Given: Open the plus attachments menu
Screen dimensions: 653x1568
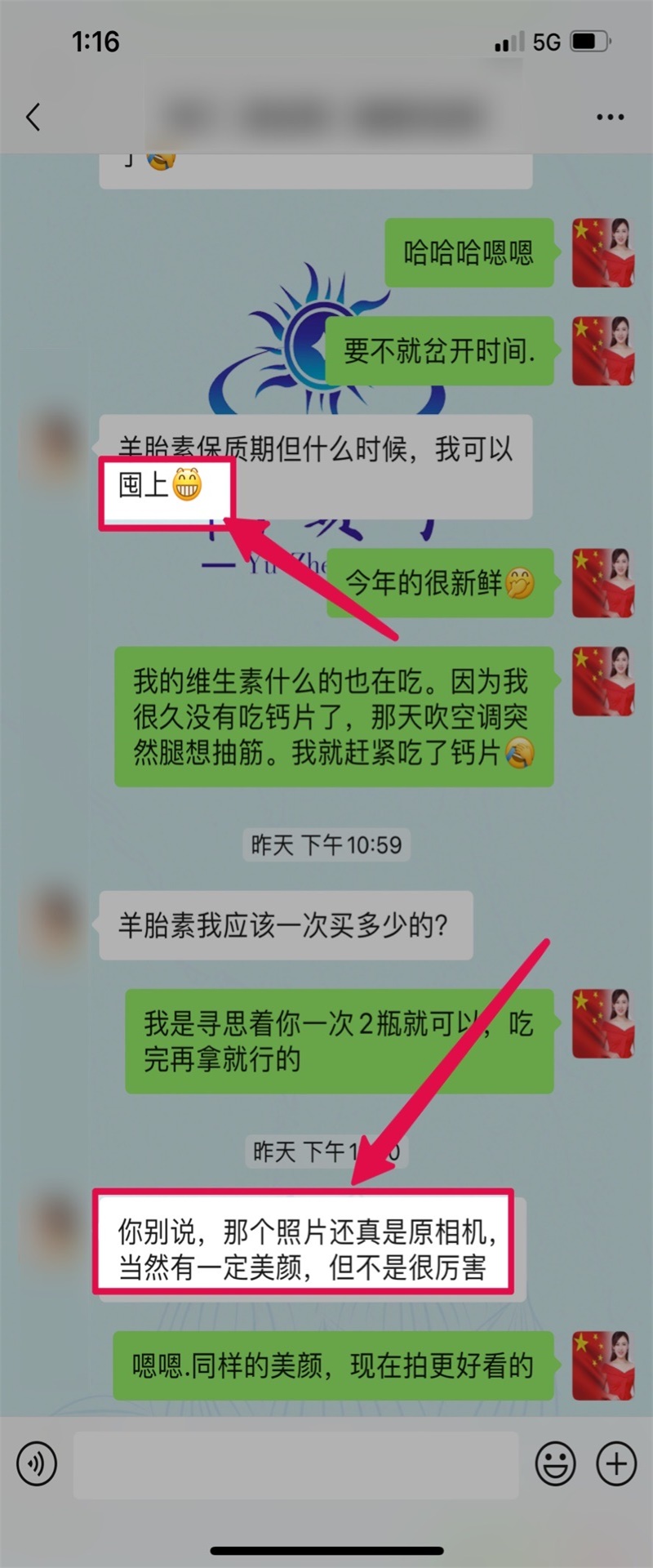Looking at the screenshot, I should (x=616, y=1463).
